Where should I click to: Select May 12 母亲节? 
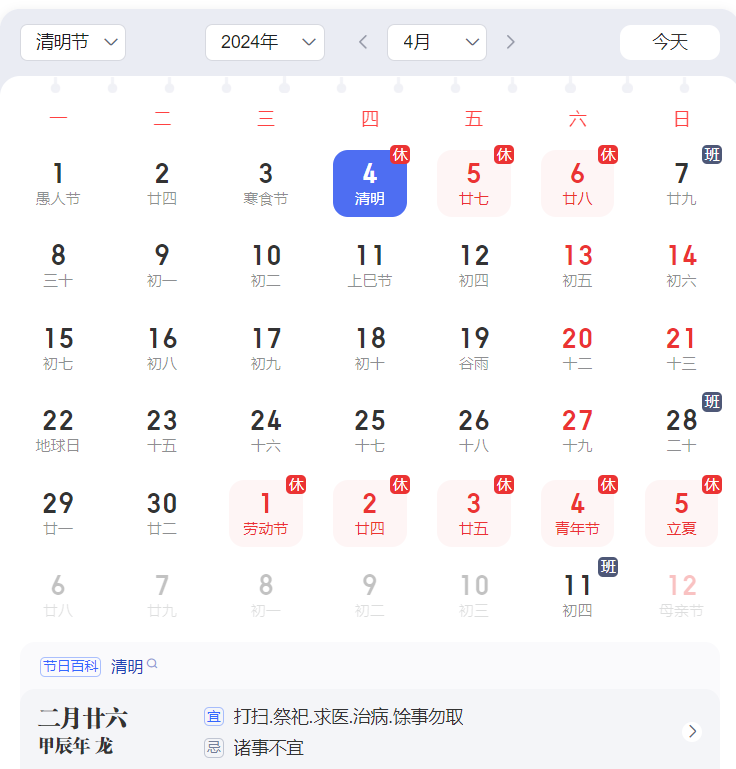682,595
